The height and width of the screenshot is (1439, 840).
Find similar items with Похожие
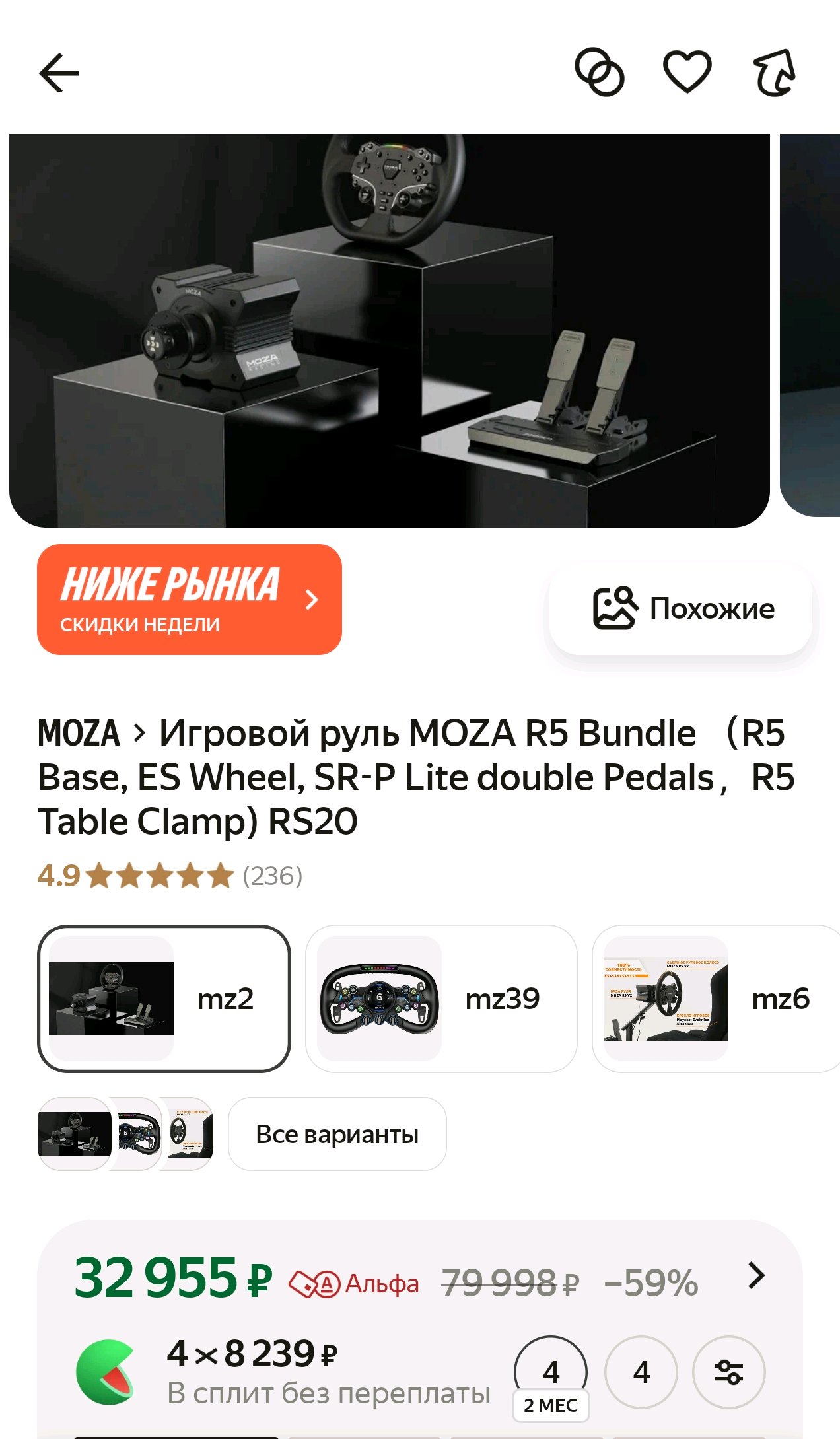682,608
